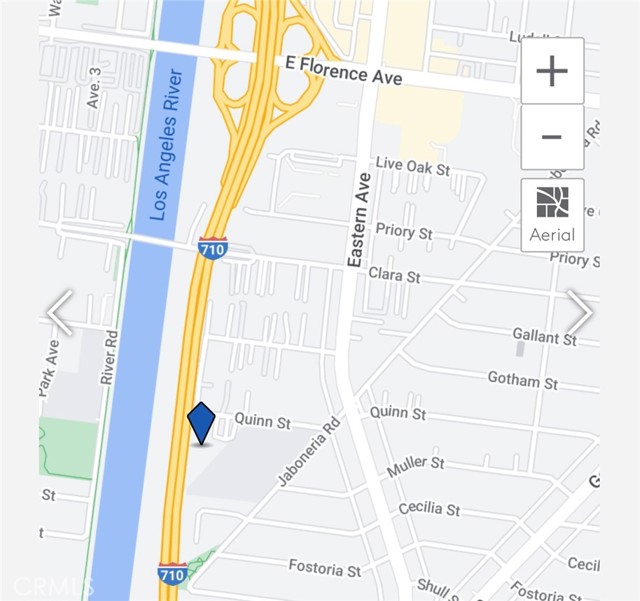This screenshot has height=601, width=640.
Task: Switch map to Aerial view
Action: pyautogui.click(x=552, y=215)
